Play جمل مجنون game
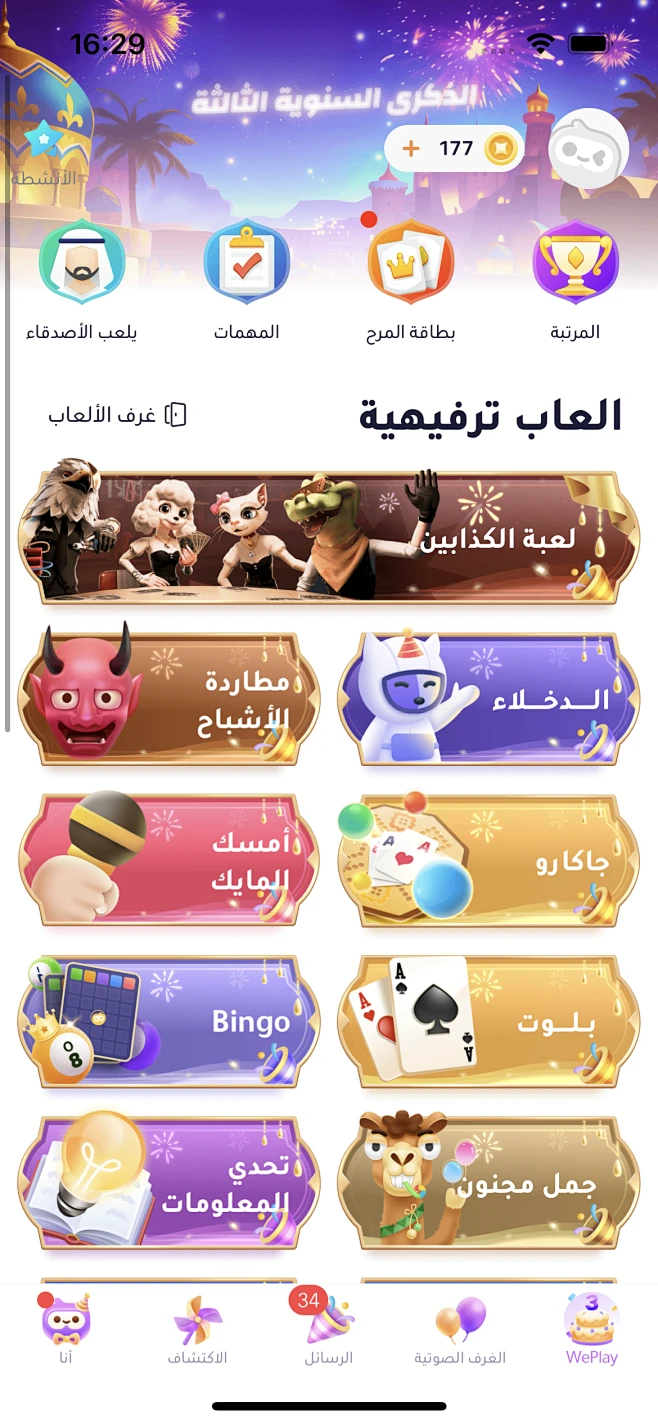 tap(489, 1184)
